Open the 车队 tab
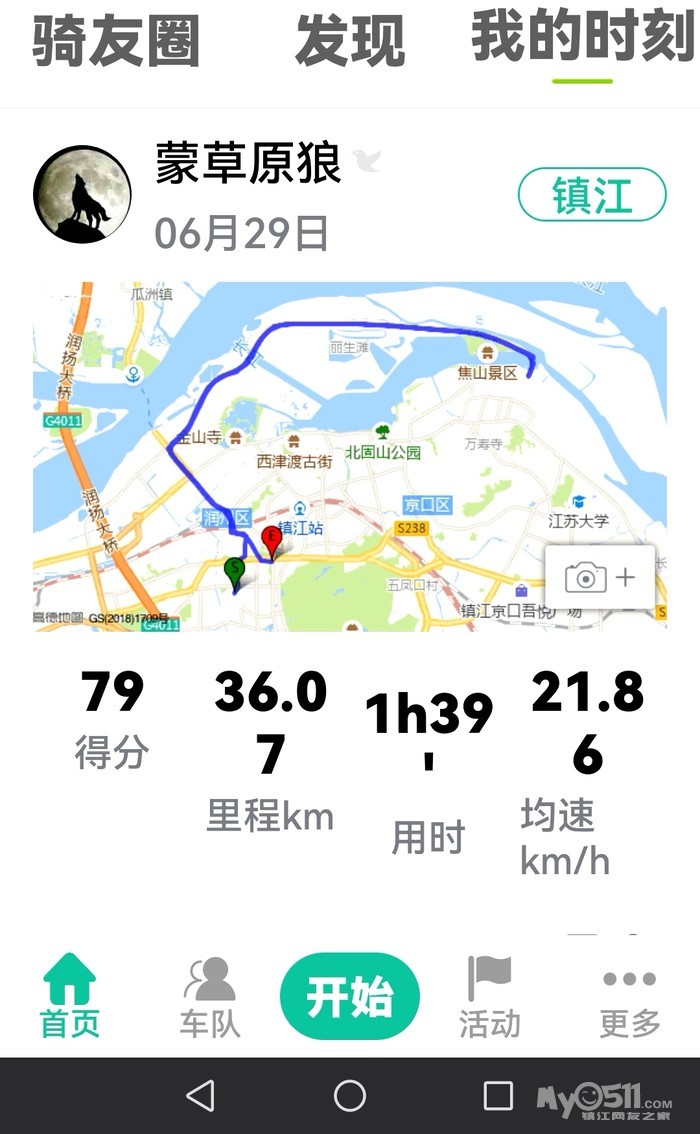This screenshot has width=700, height=1134. tap(210, 995)
